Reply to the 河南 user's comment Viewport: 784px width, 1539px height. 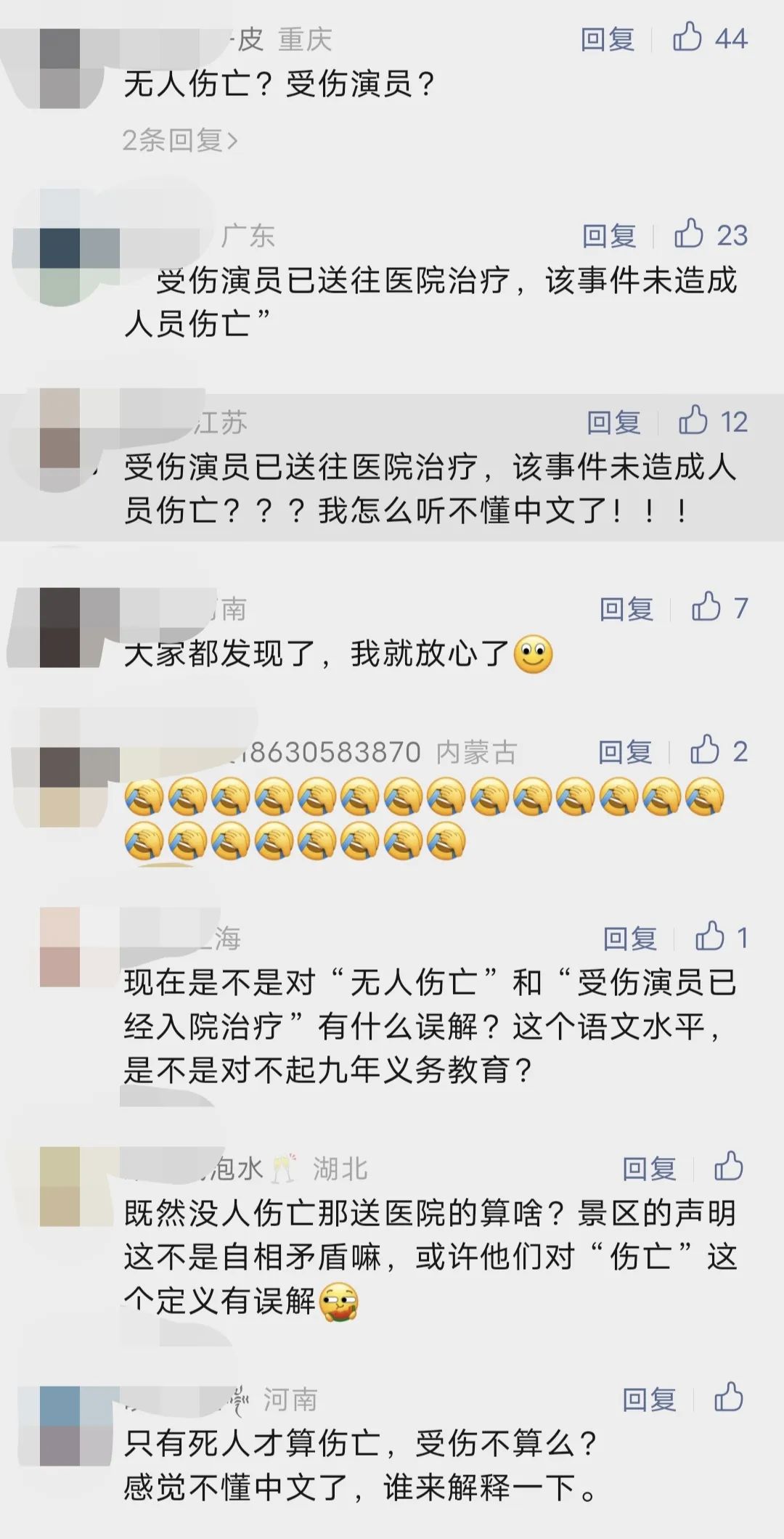(650, 1400)
